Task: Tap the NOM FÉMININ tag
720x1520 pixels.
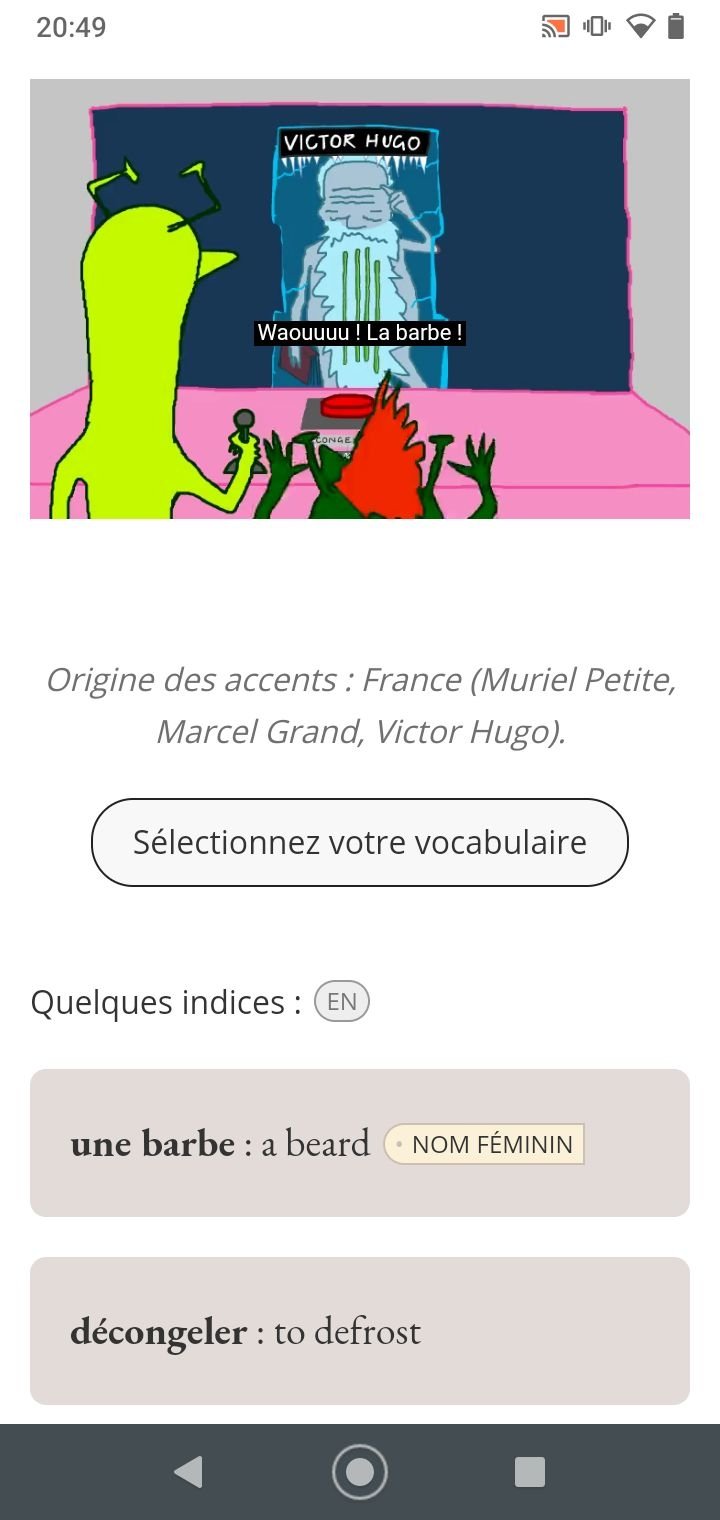Action: click(x=484, y=1144)
